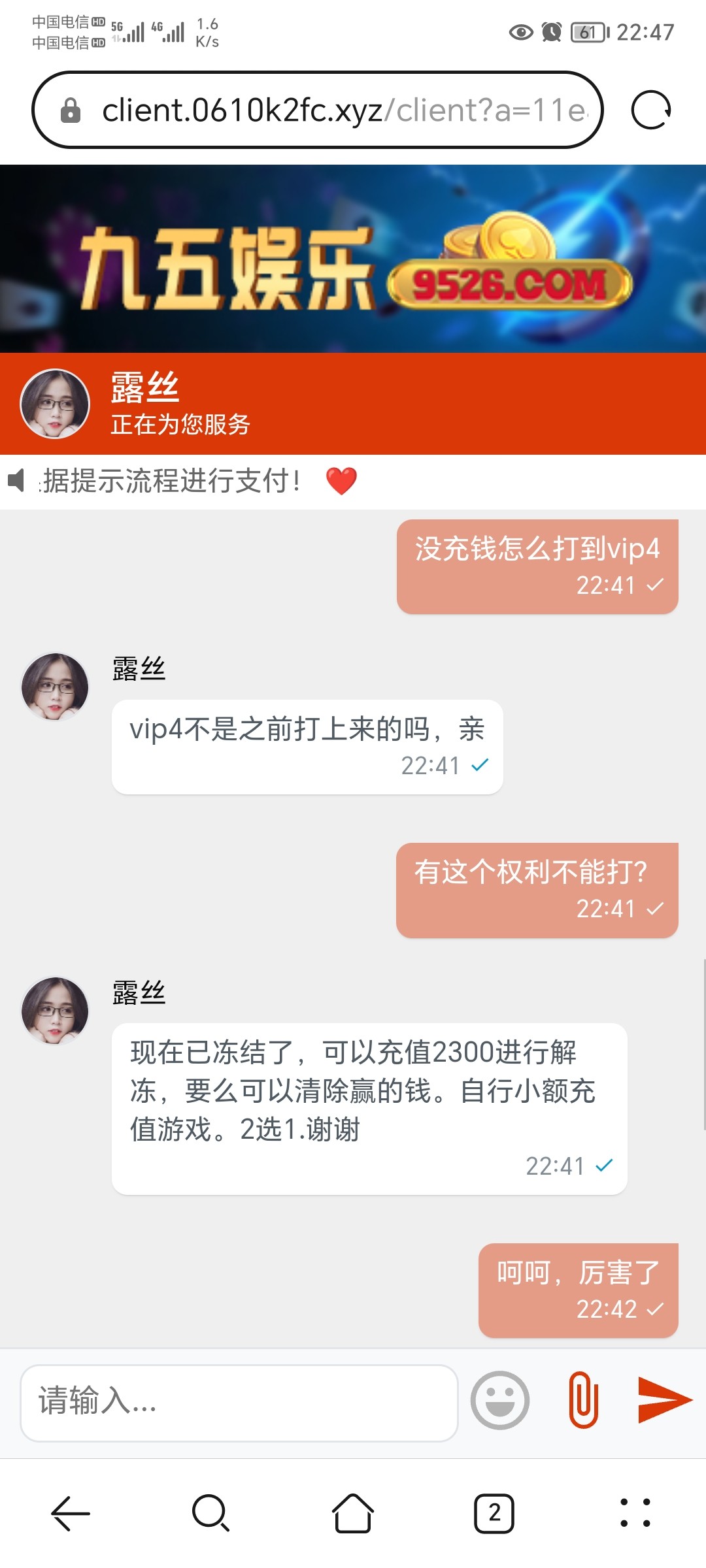706x1568 pixels.
Task: Open the browser tabs showing count 2
Action: coord(495,1516)
